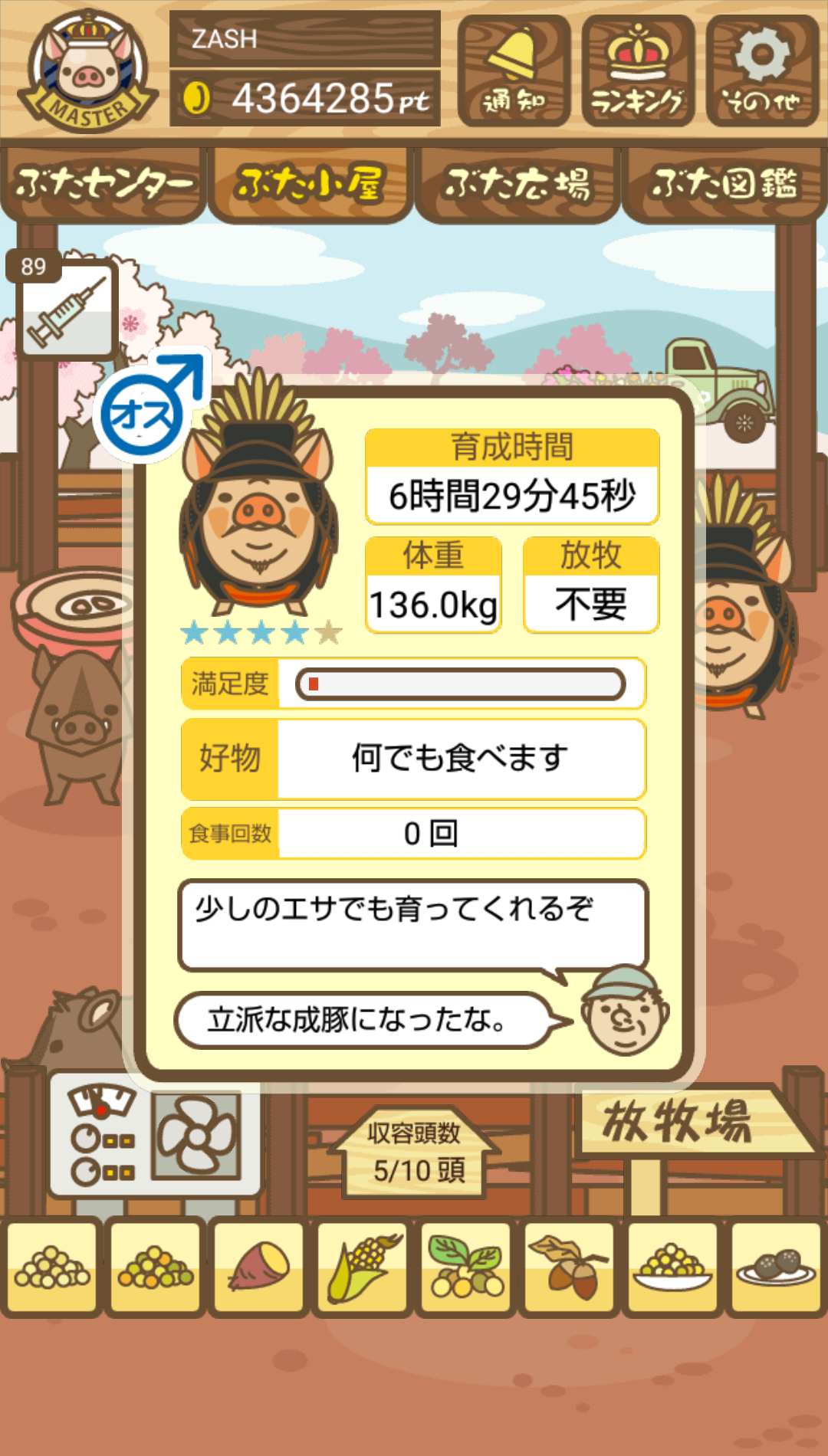Open the ランキング ranking button
828x1456 pixels.
pos(638,71)
